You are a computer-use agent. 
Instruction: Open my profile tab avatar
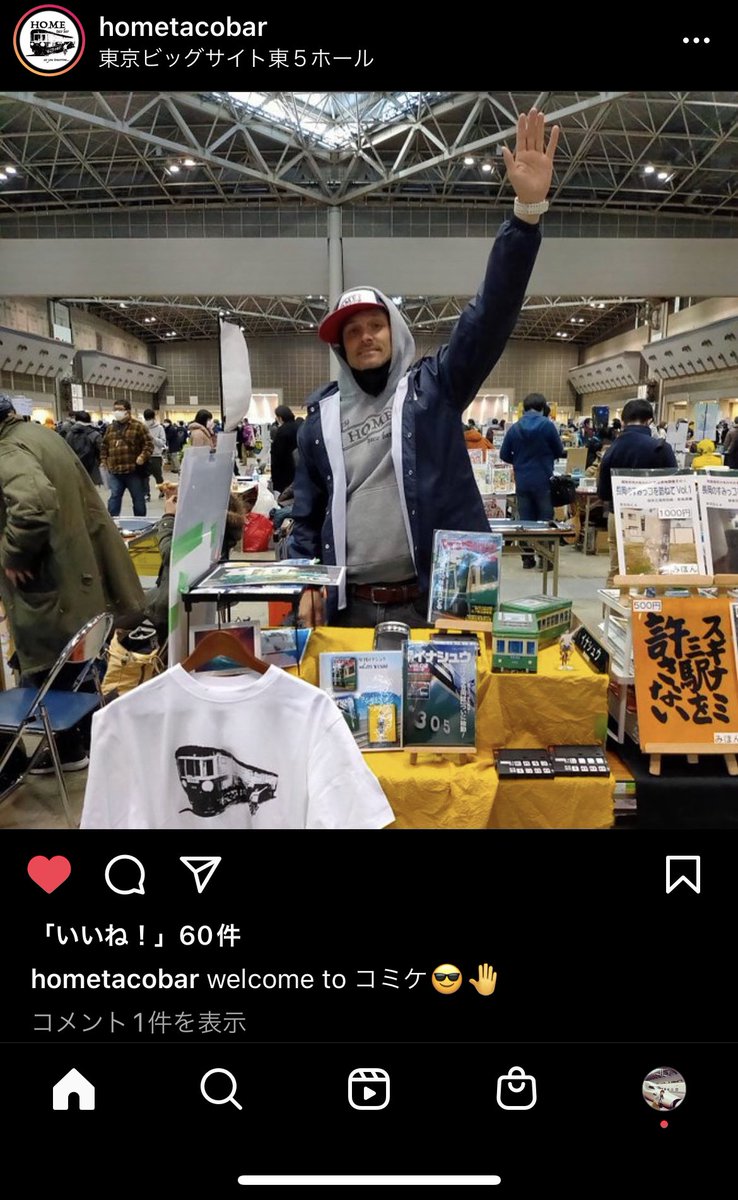[664, 1089]
